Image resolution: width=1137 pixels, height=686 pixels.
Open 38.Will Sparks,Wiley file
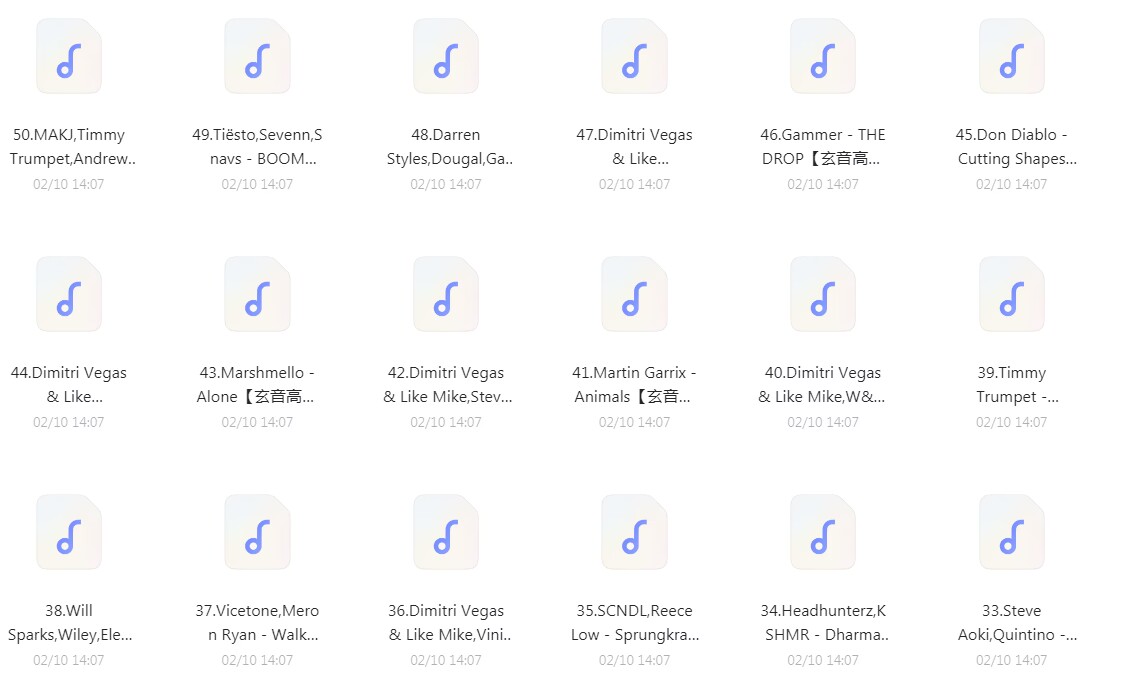[68, 533]
